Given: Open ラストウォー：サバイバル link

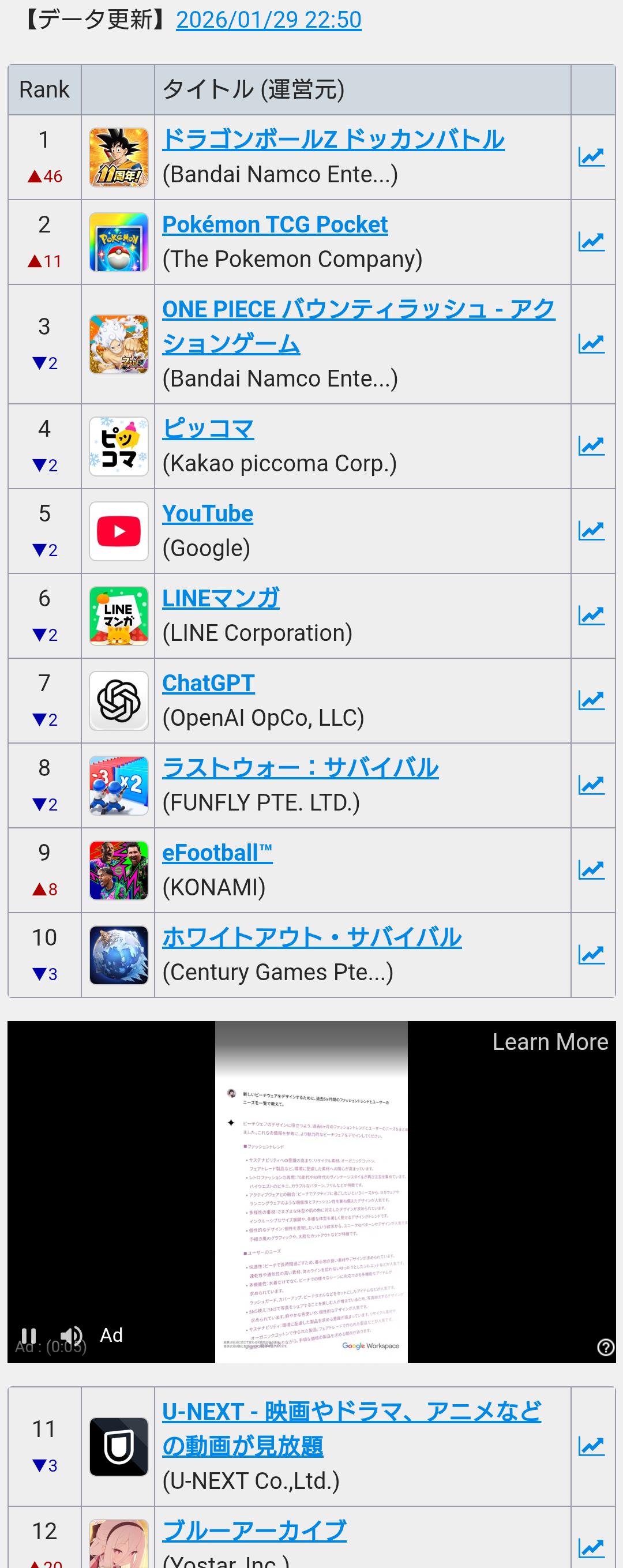Looking at the screenshot, I should coord(300,768).
